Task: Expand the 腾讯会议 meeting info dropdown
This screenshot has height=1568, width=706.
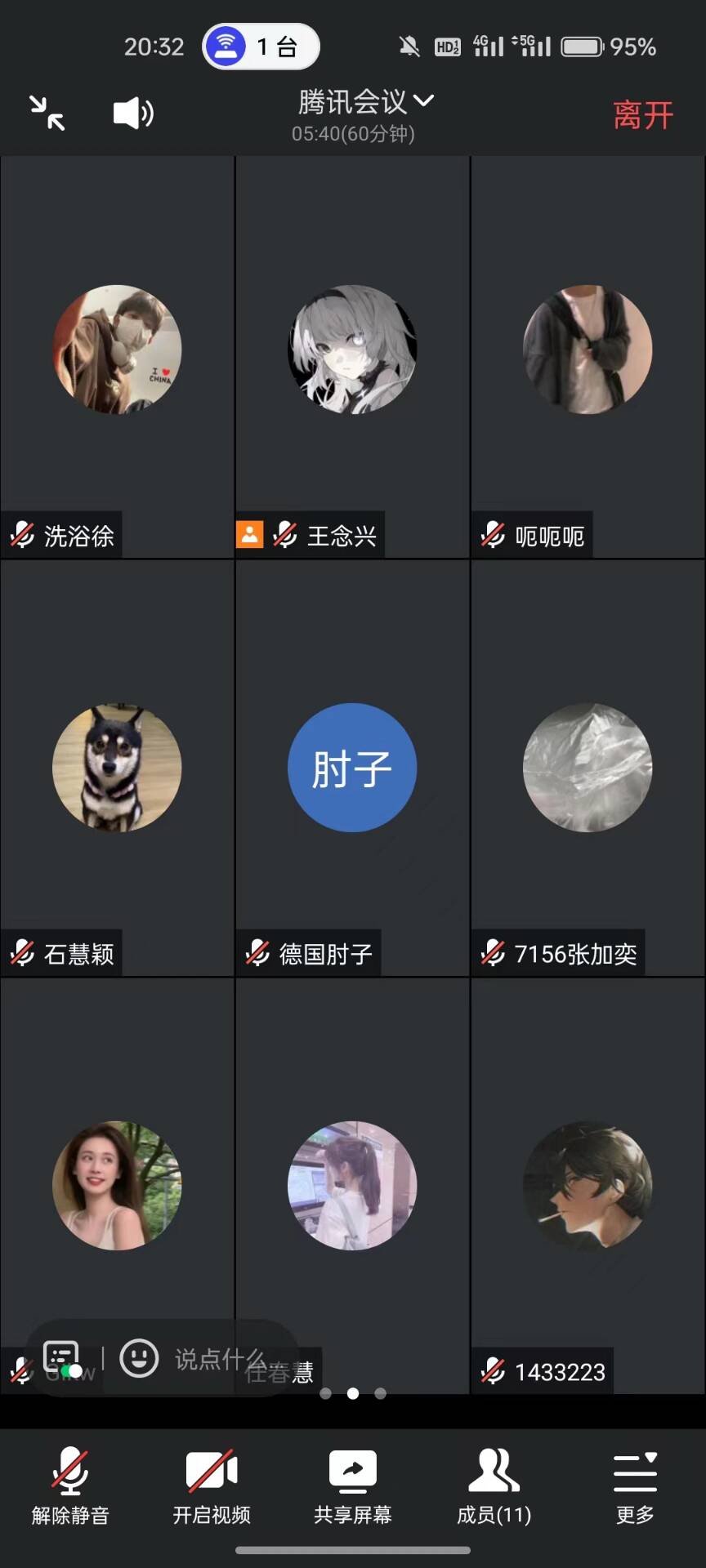Action: coord(365,101)
